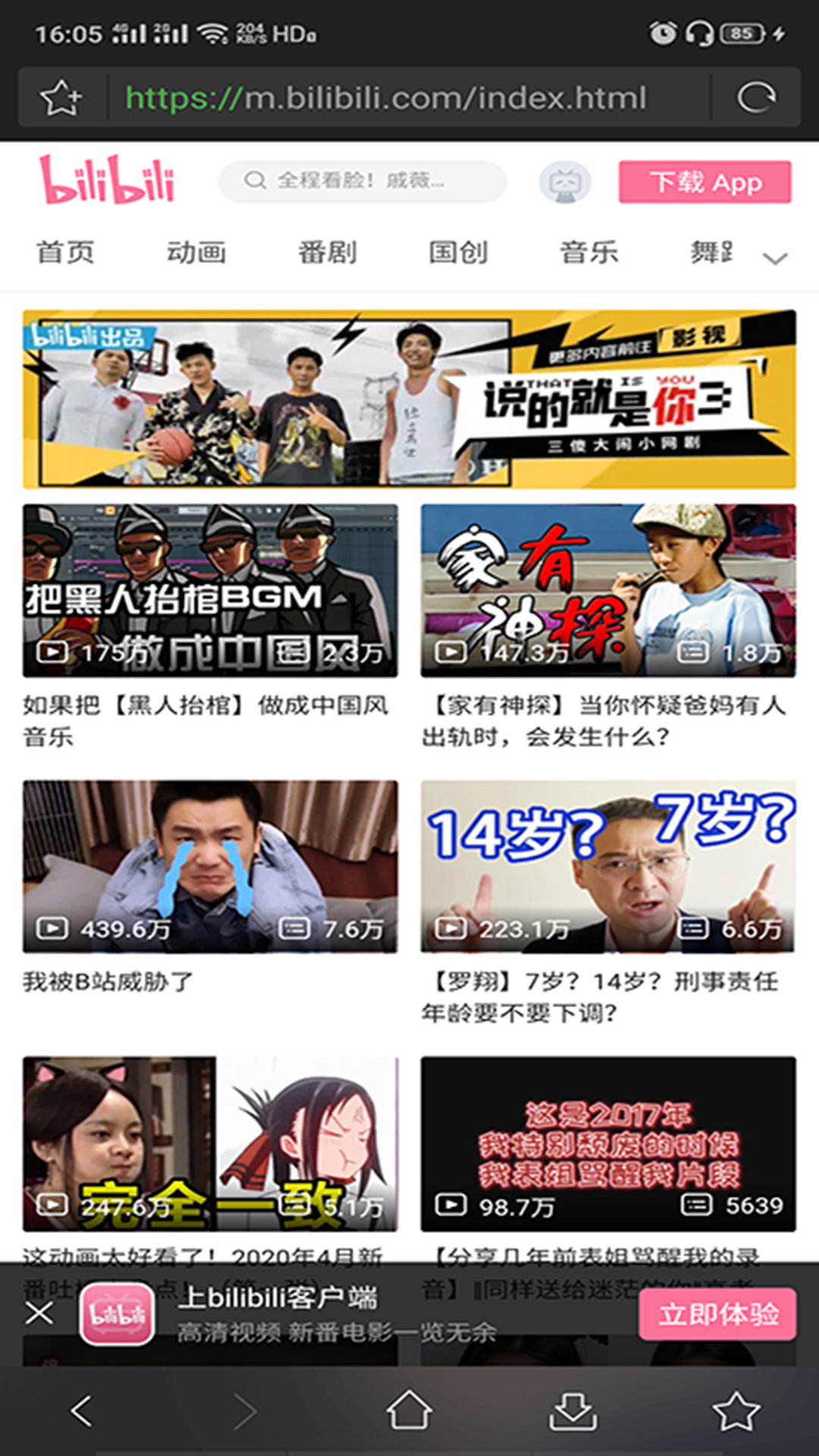
Task: Open the 家有神探 video
Action: pos(608,591)
